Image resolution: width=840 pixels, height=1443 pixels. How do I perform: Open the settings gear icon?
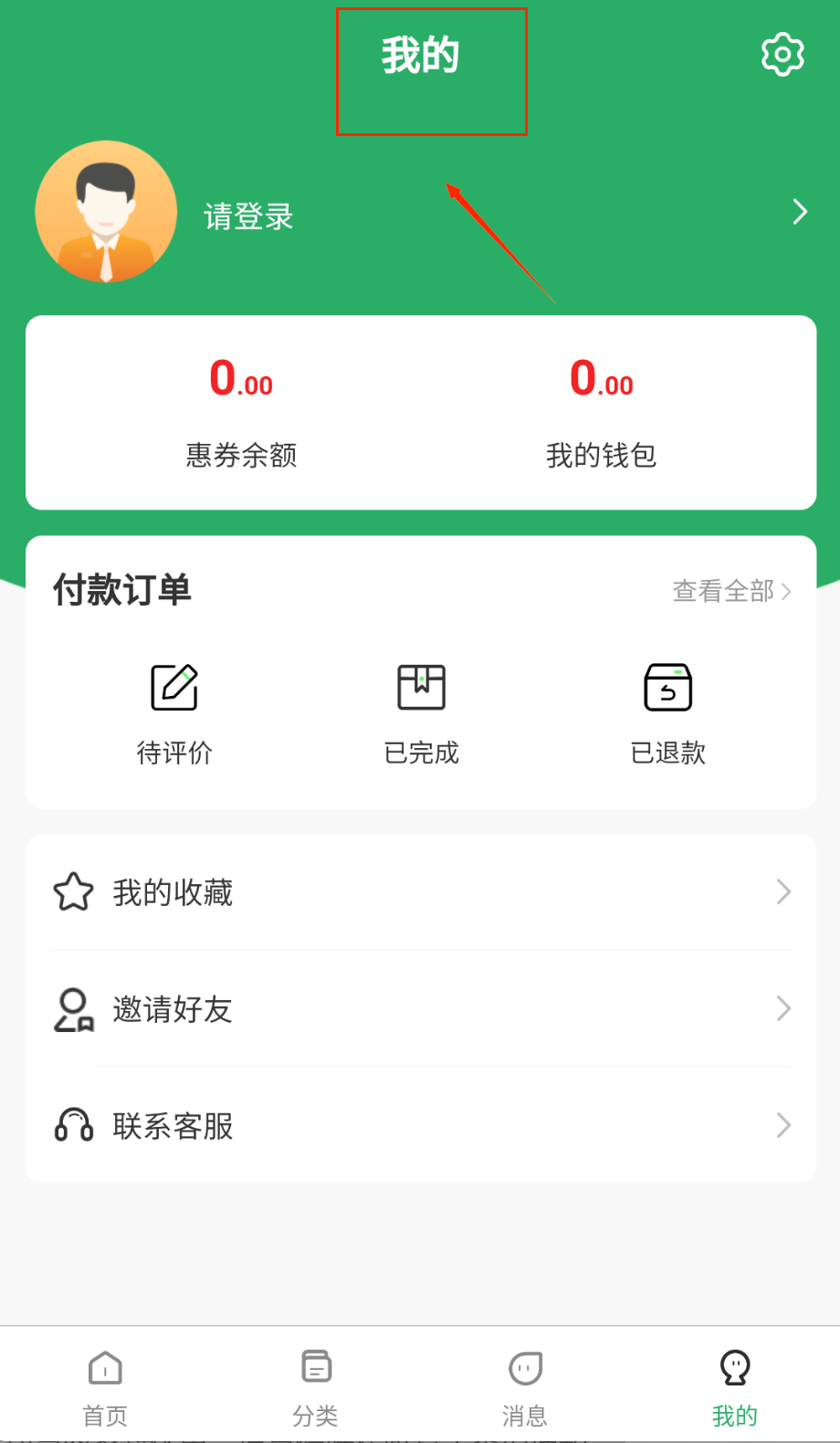point(782,55)
